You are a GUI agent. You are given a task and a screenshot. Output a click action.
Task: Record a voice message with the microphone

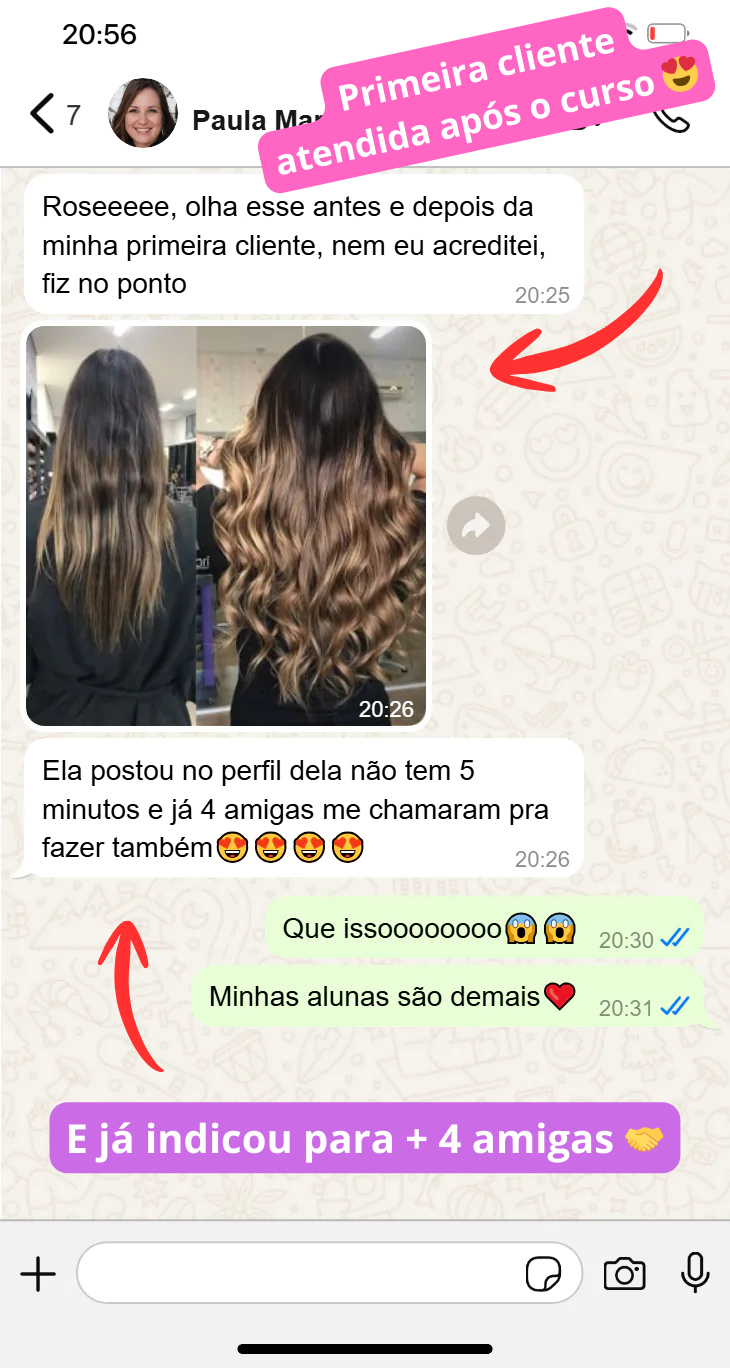(695, 1273)
